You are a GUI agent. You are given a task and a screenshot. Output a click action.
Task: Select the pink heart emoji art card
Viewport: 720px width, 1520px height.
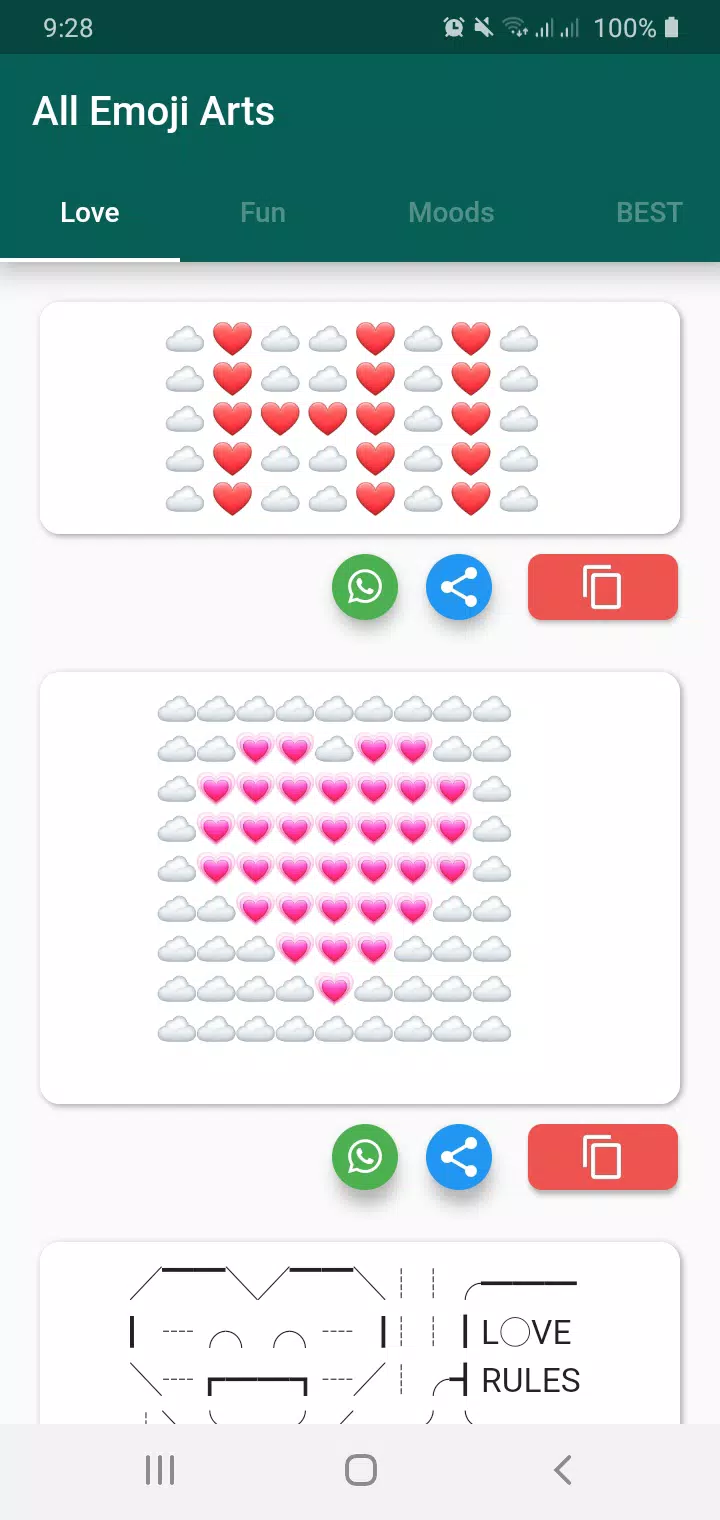359,886
